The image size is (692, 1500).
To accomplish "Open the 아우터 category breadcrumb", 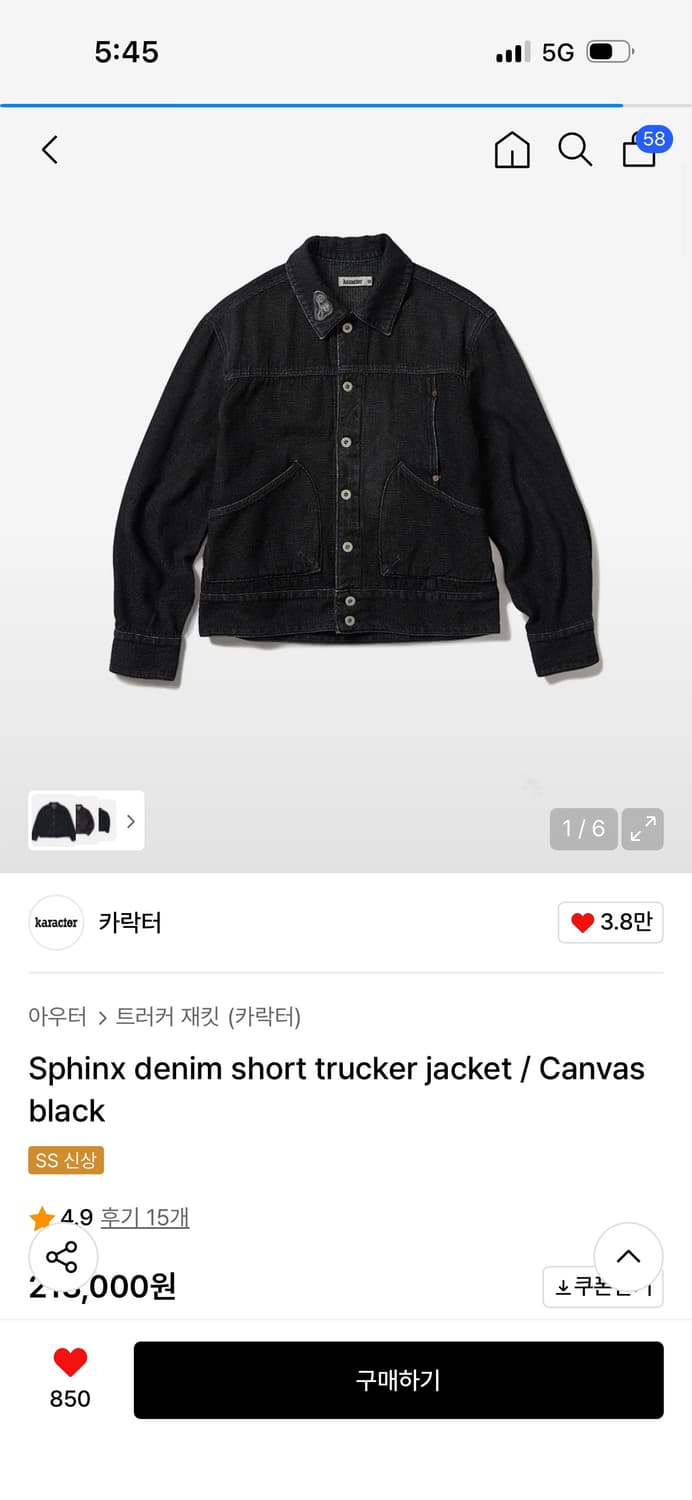I will 57,1017.
